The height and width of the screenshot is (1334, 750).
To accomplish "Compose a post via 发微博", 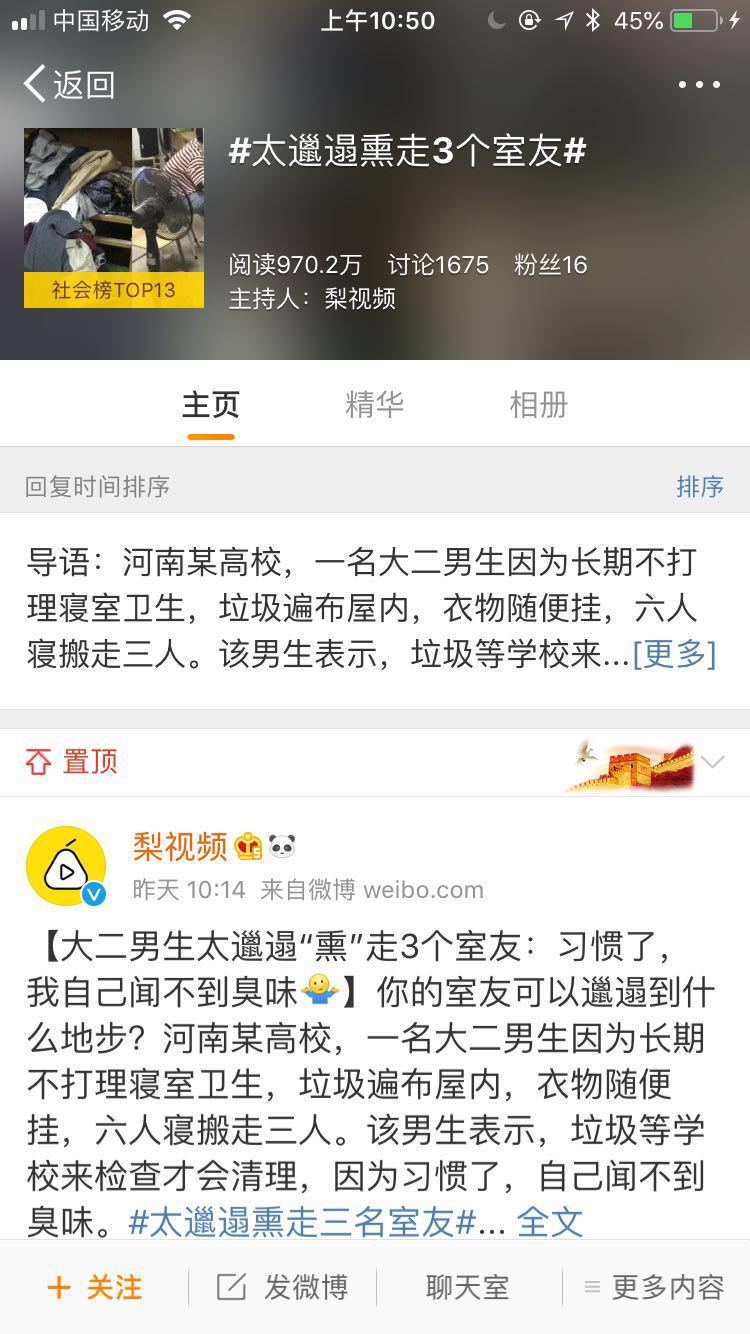I will pyautogui.click(x=282, y=1287).
